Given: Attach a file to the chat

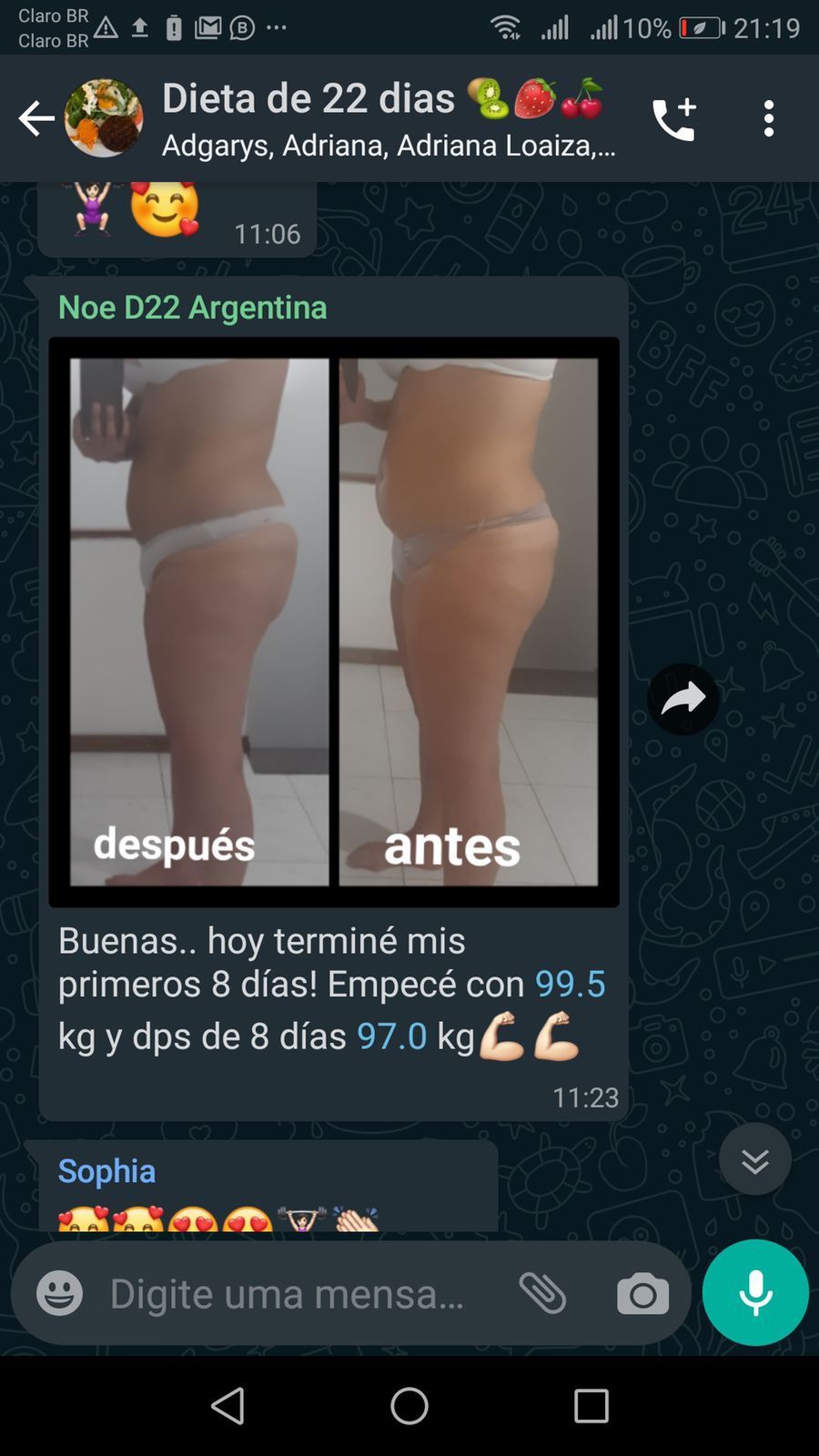Looking at the screenshot, I should (543, 1293).
